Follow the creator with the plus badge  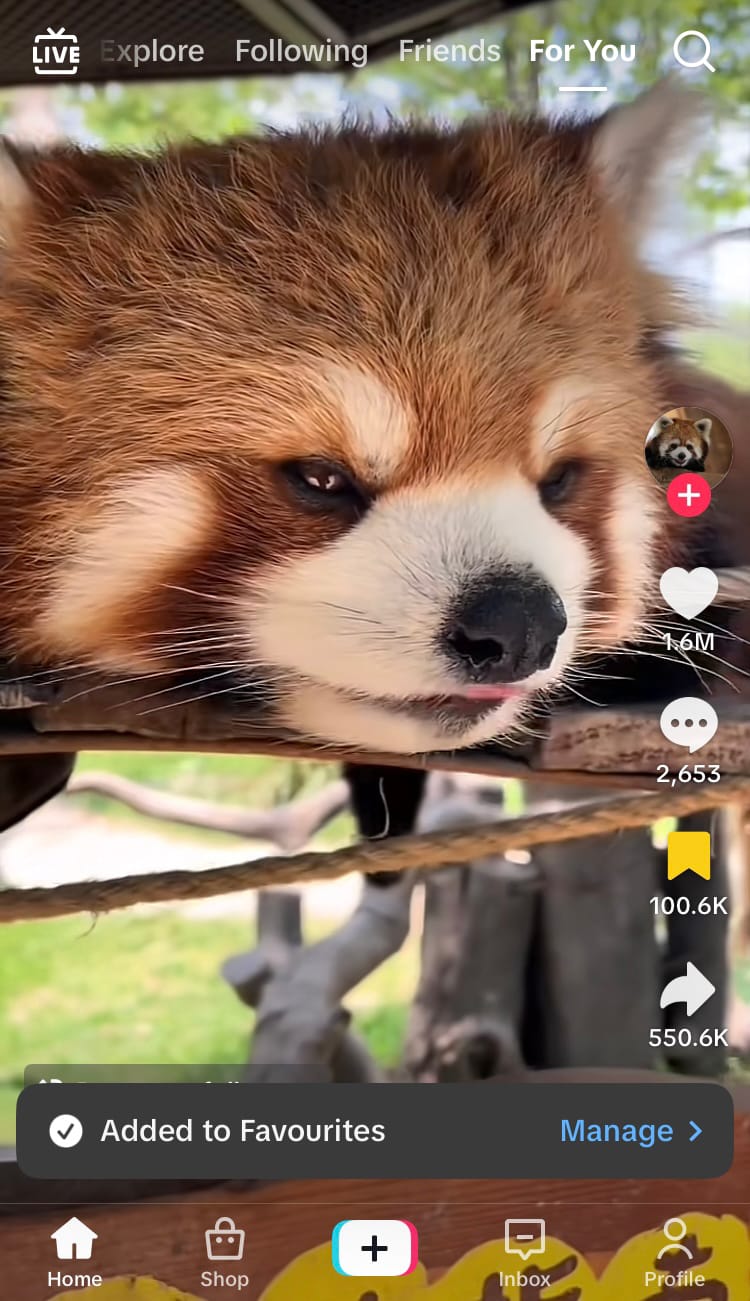(x=688, y=495)
